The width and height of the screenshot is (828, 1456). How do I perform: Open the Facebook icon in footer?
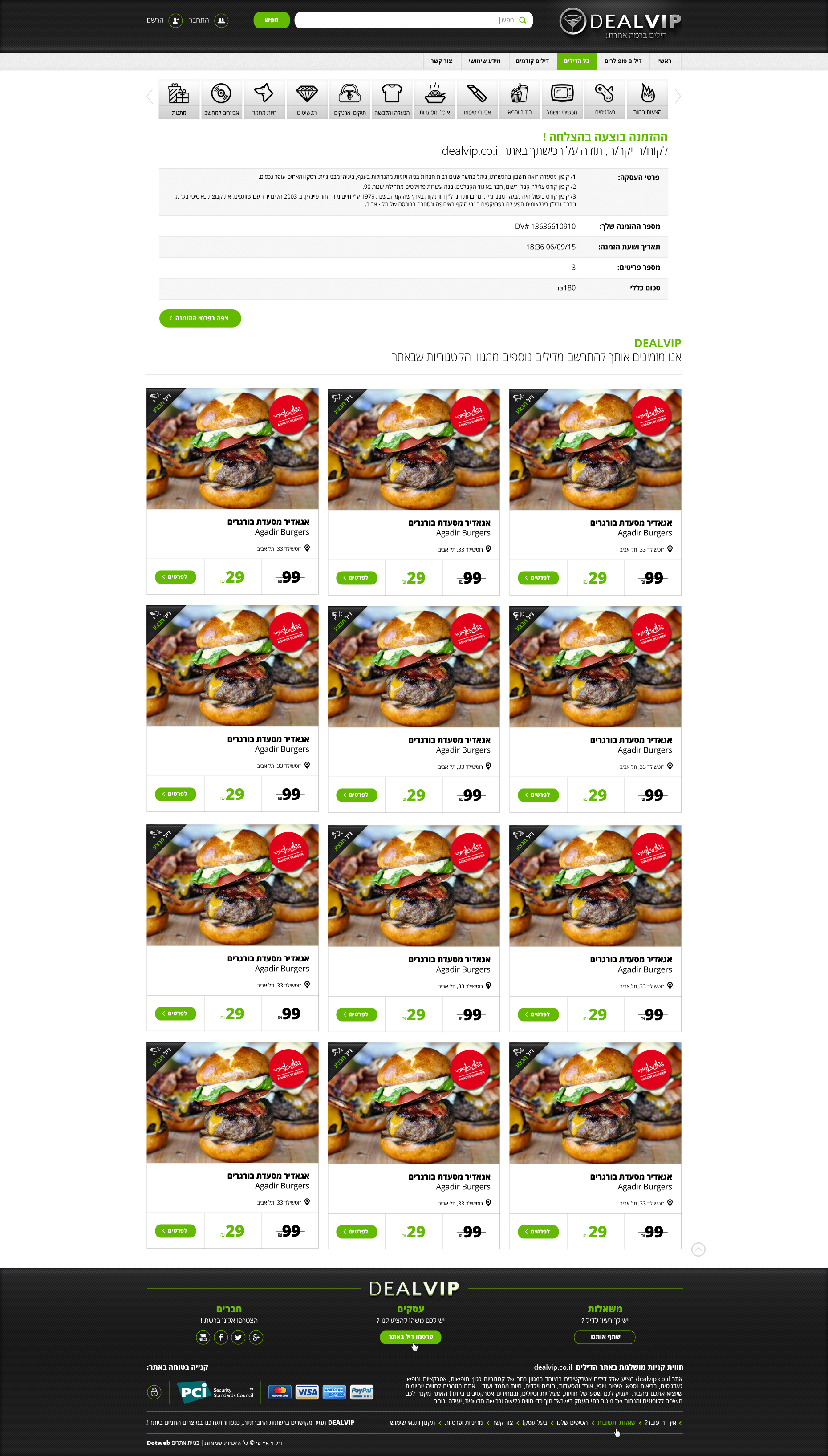(221, 1337)
